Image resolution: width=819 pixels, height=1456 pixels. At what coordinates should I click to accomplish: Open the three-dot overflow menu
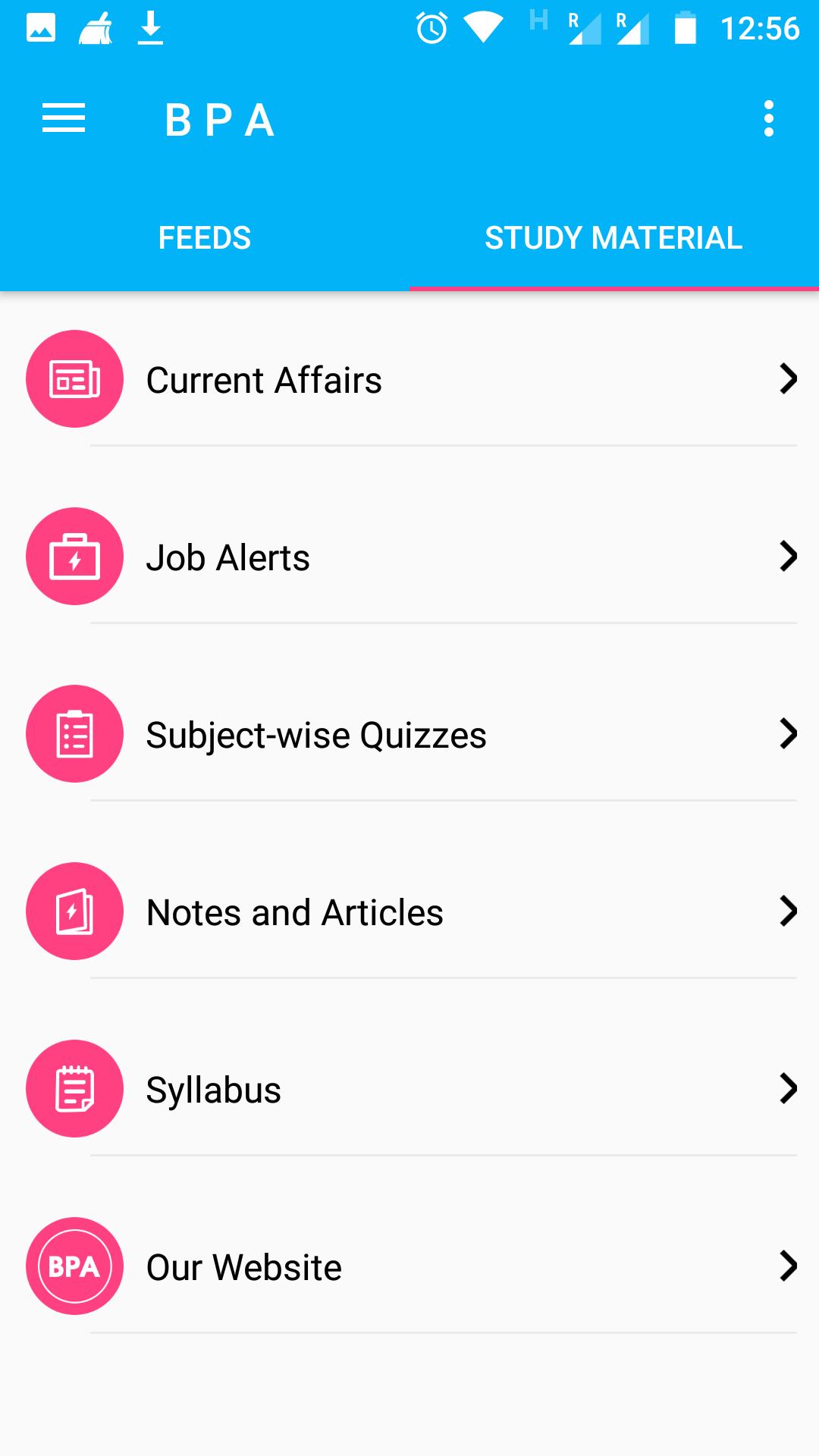[x=769, y=119]
